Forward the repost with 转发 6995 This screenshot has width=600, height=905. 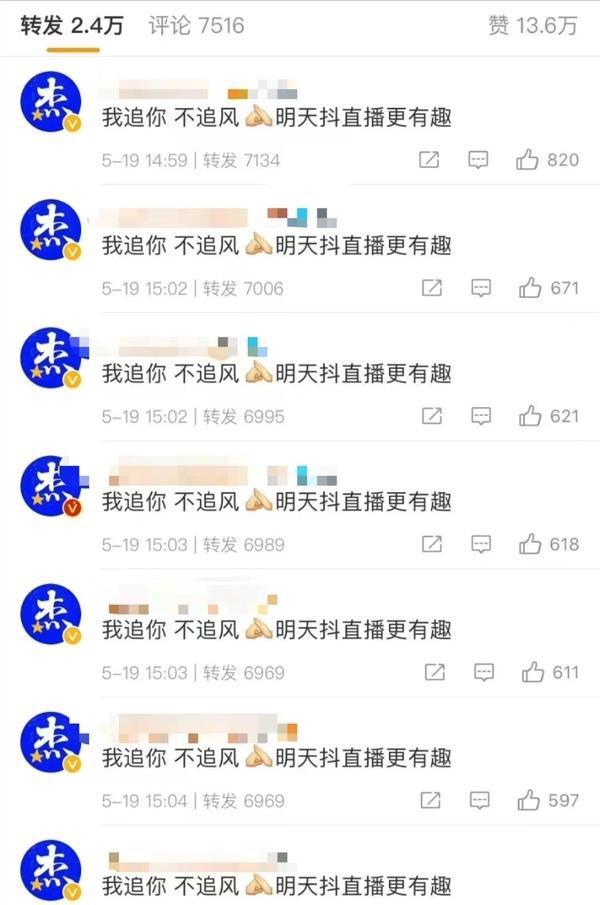click(432, 416)
